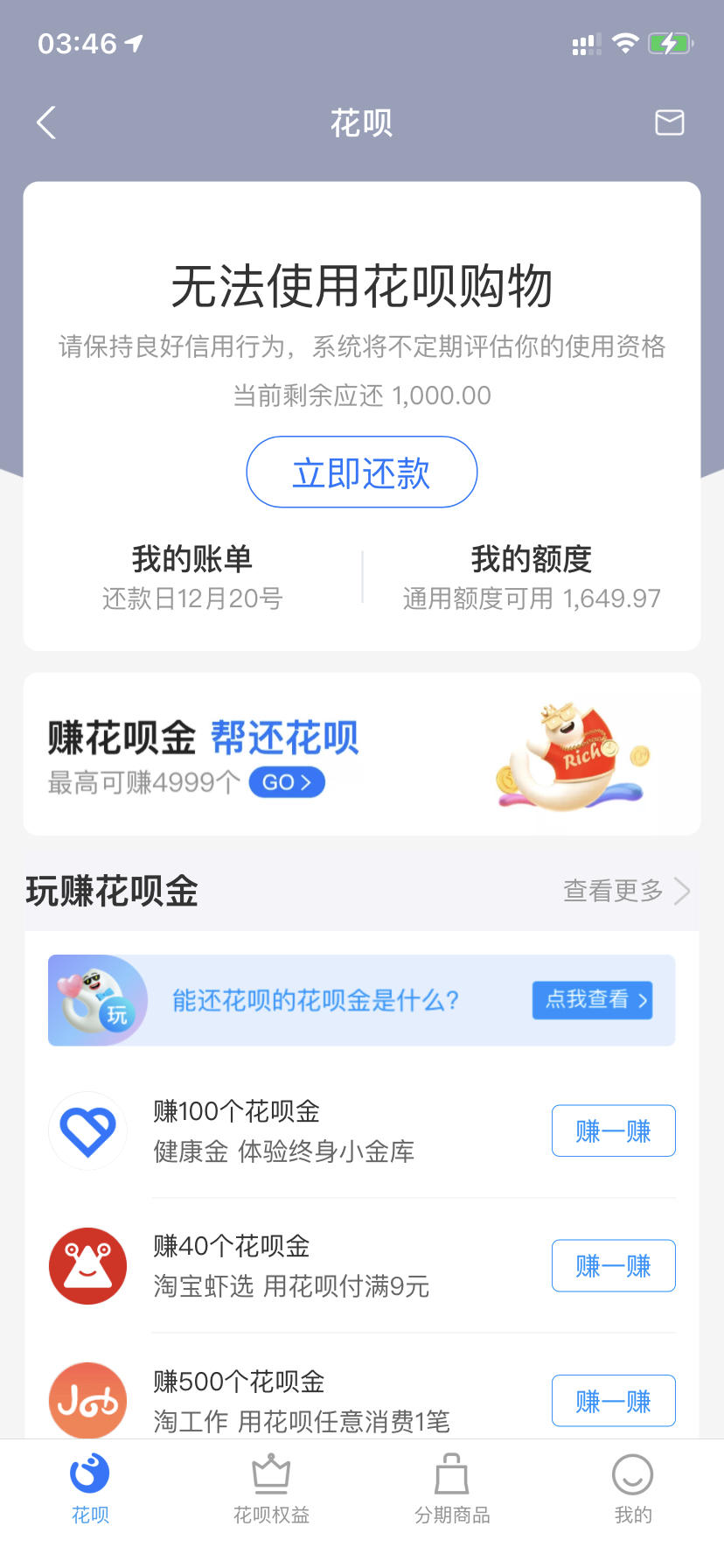Select the 健康金 heart icon
This screenshot has width=724, height=1568.
pyautogui.click(x=87, y=1130)
